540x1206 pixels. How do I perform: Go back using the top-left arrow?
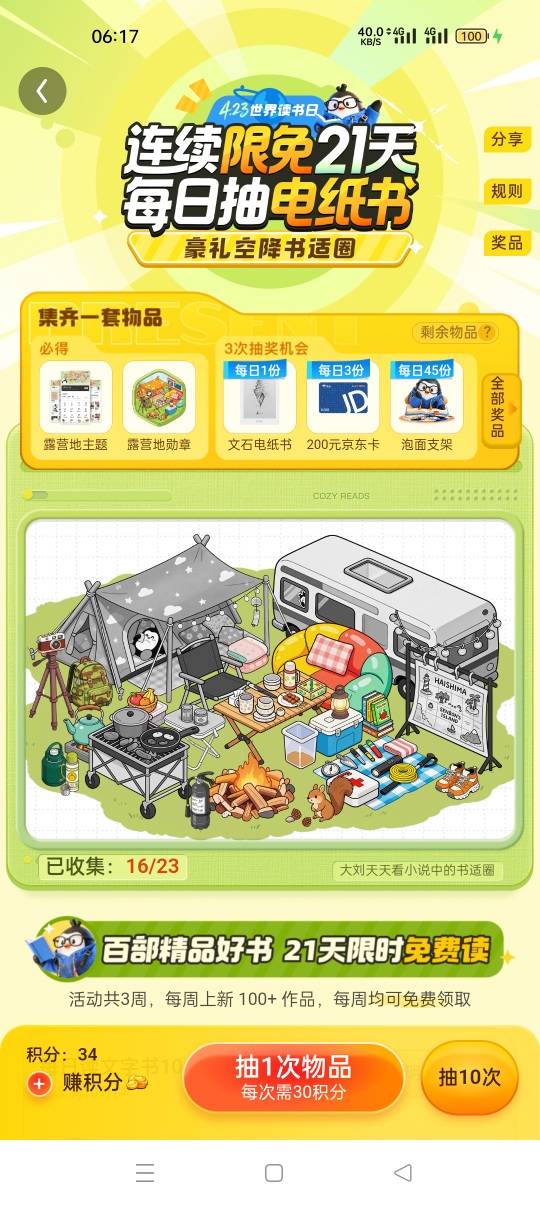coord(42,91)
